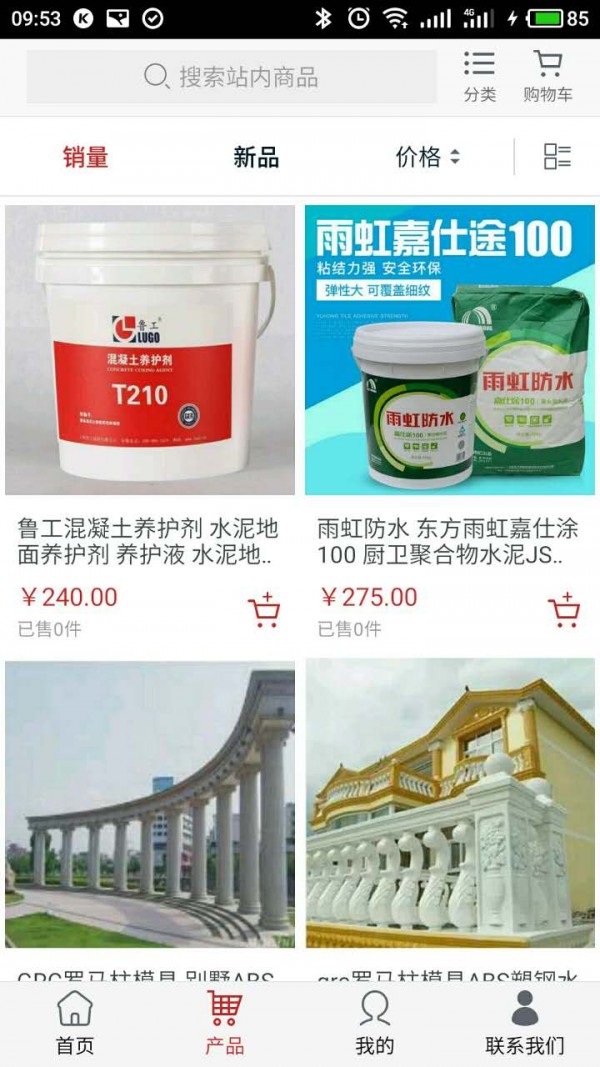600x1067 pixels.
Task: Select the 产品 tab
Action: 225,1023
